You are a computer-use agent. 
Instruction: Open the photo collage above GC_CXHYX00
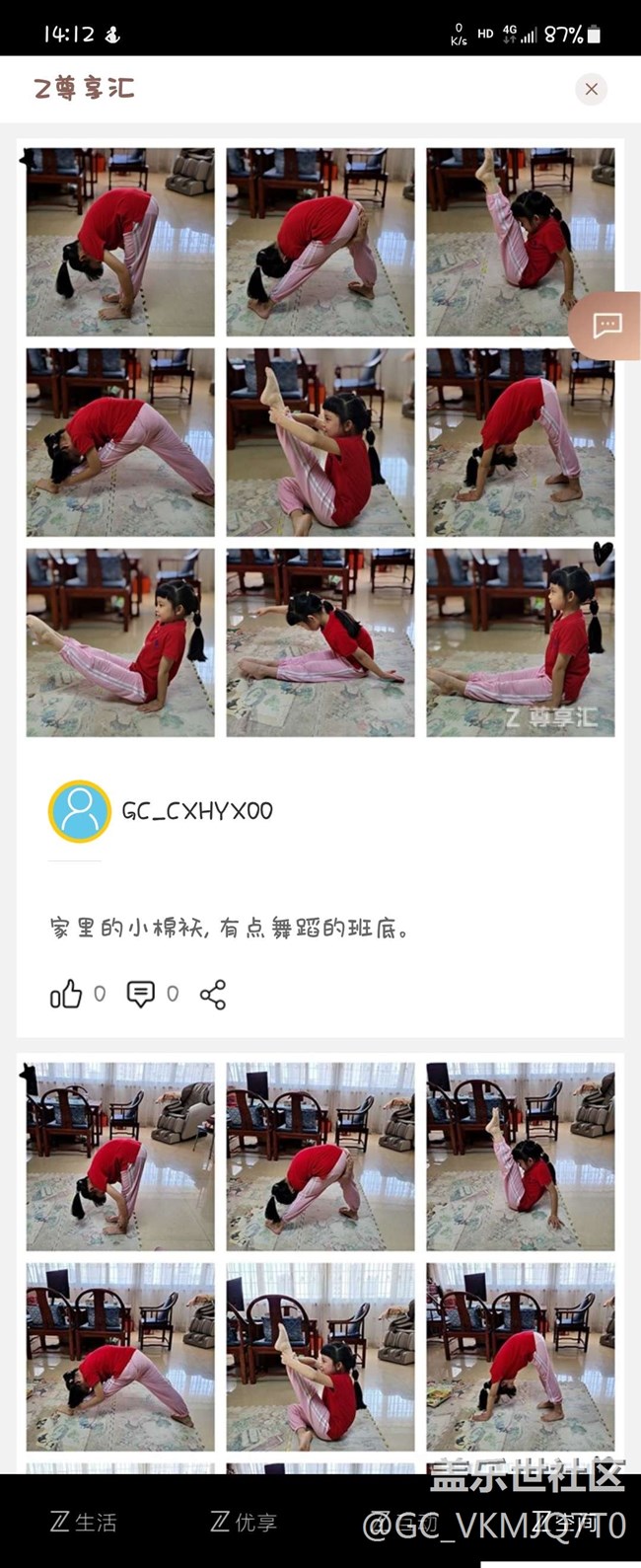point(320,441)
